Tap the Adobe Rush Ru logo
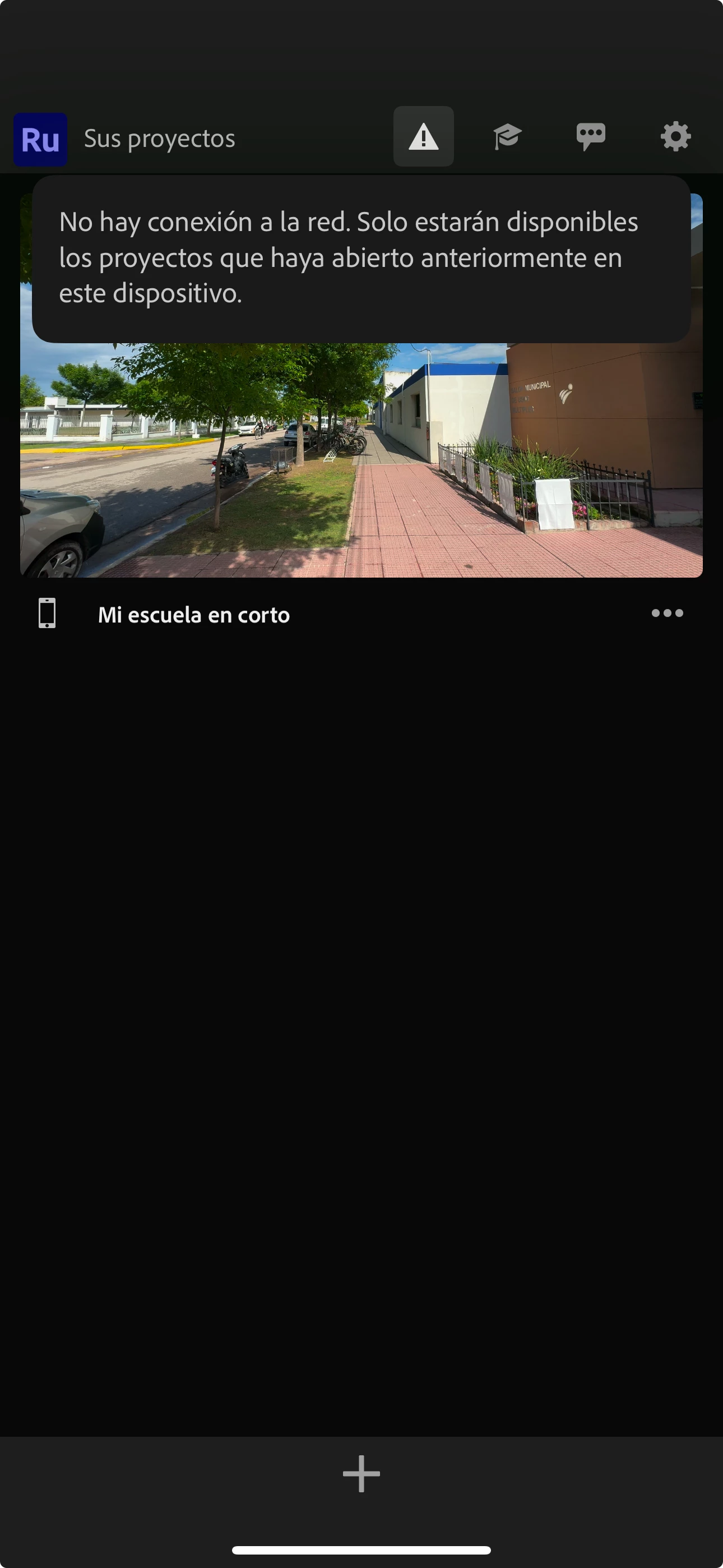The width and height of the screenshot is (723, 1568). [40, 140]
